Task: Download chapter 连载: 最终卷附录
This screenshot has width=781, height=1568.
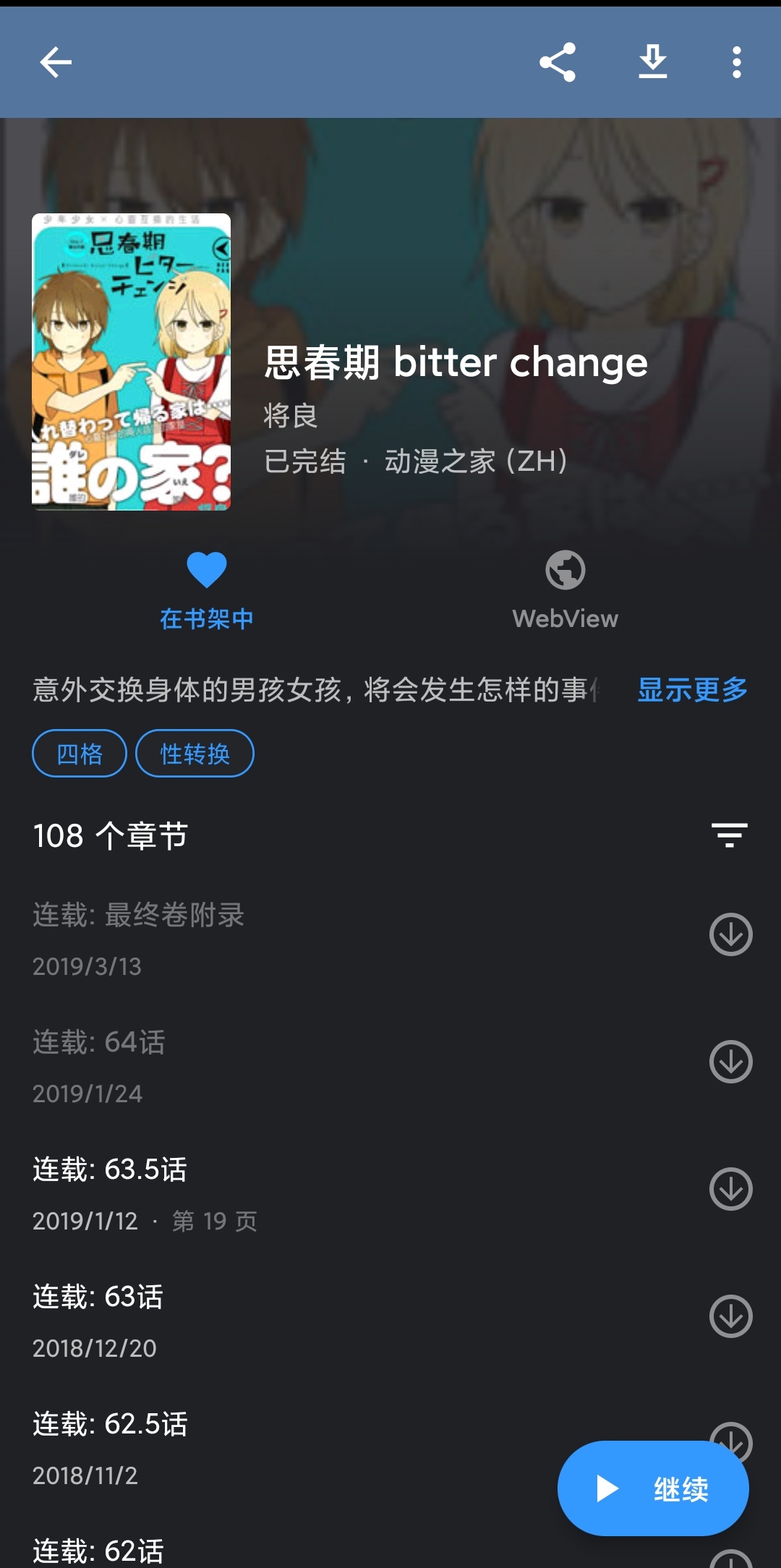Action: [730, 934]
